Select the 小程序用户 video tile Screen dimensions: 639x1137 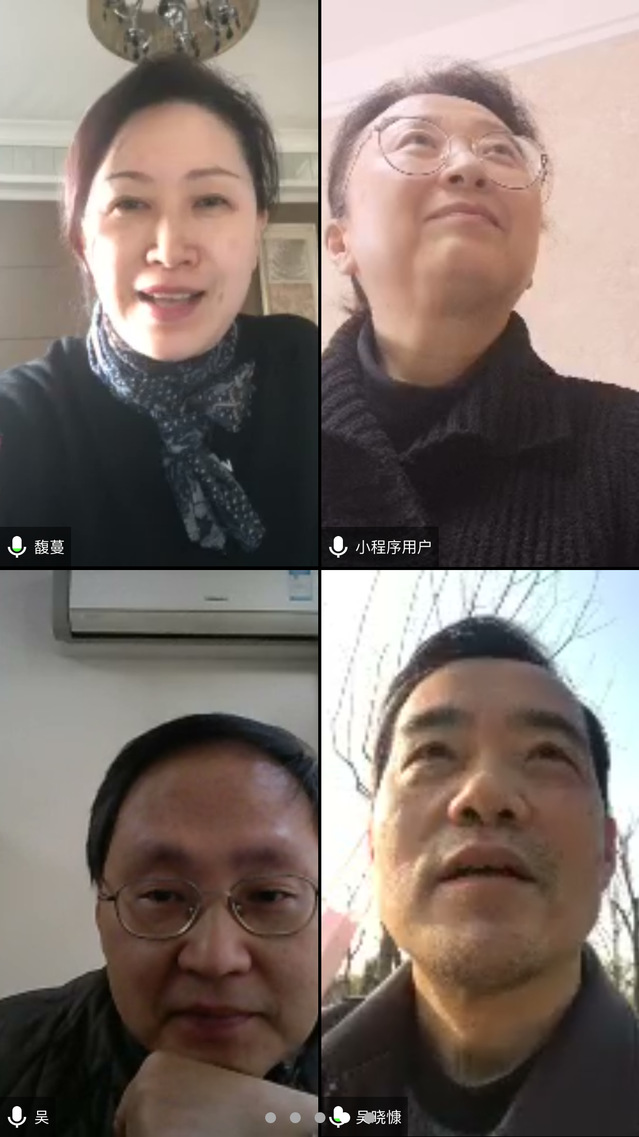(x=480, y=283)
